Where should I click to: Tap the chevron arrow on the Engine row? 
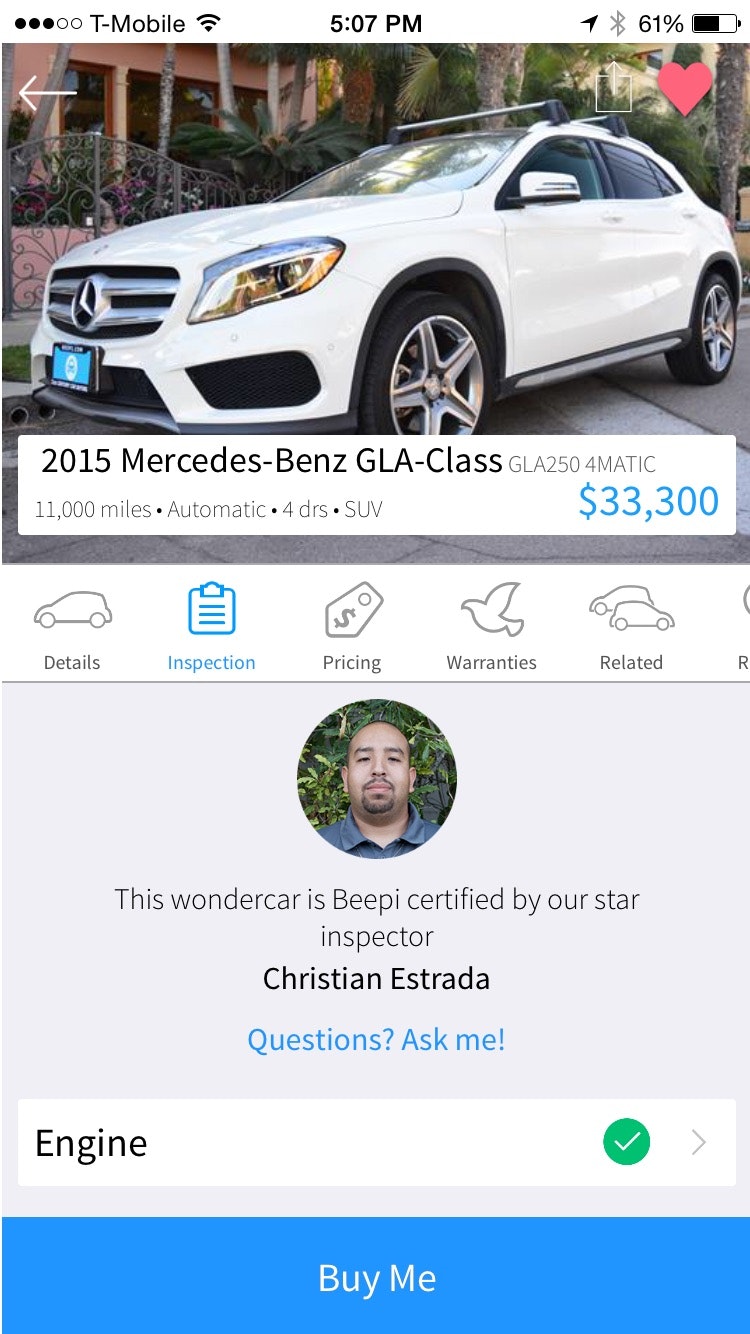point(698,1143)
